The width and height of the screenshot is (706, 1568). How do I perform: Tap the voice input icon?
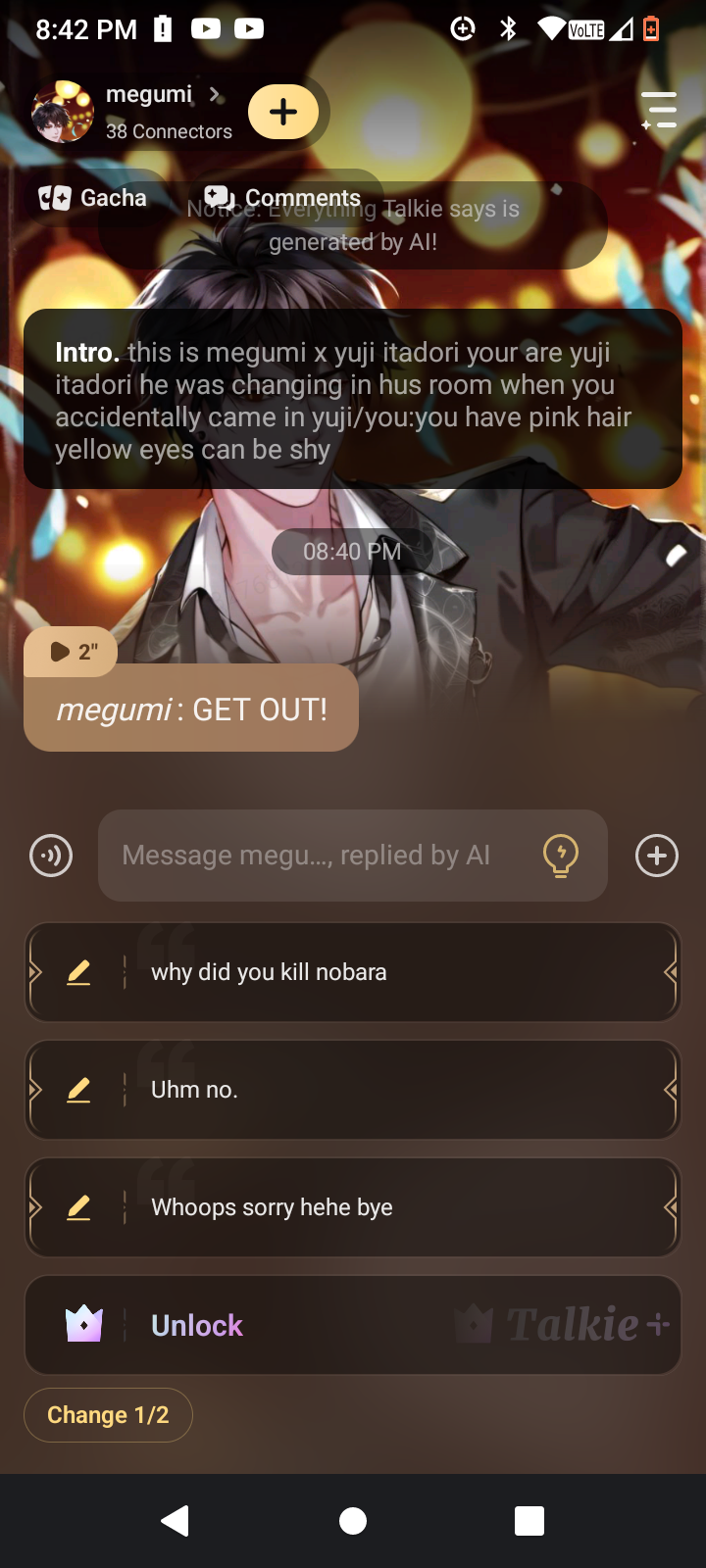tap(51, 856)
